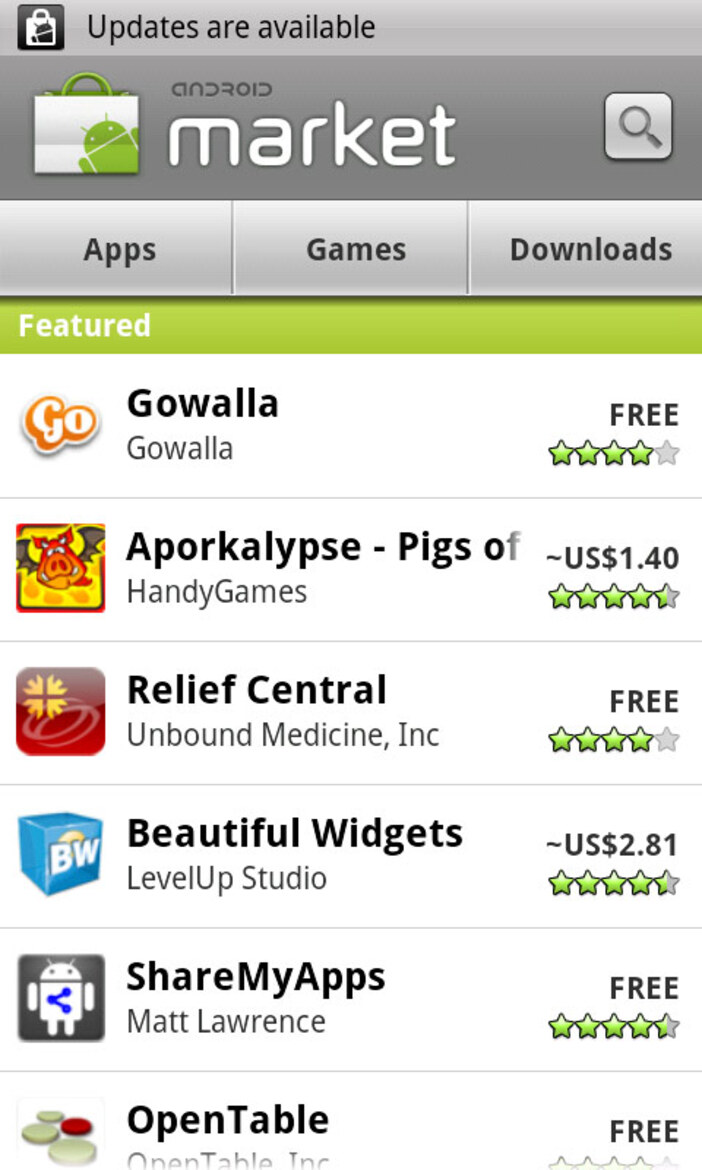702x1170 pixels.
Task: Switch to the Games tab
Action: click(355, 249)
